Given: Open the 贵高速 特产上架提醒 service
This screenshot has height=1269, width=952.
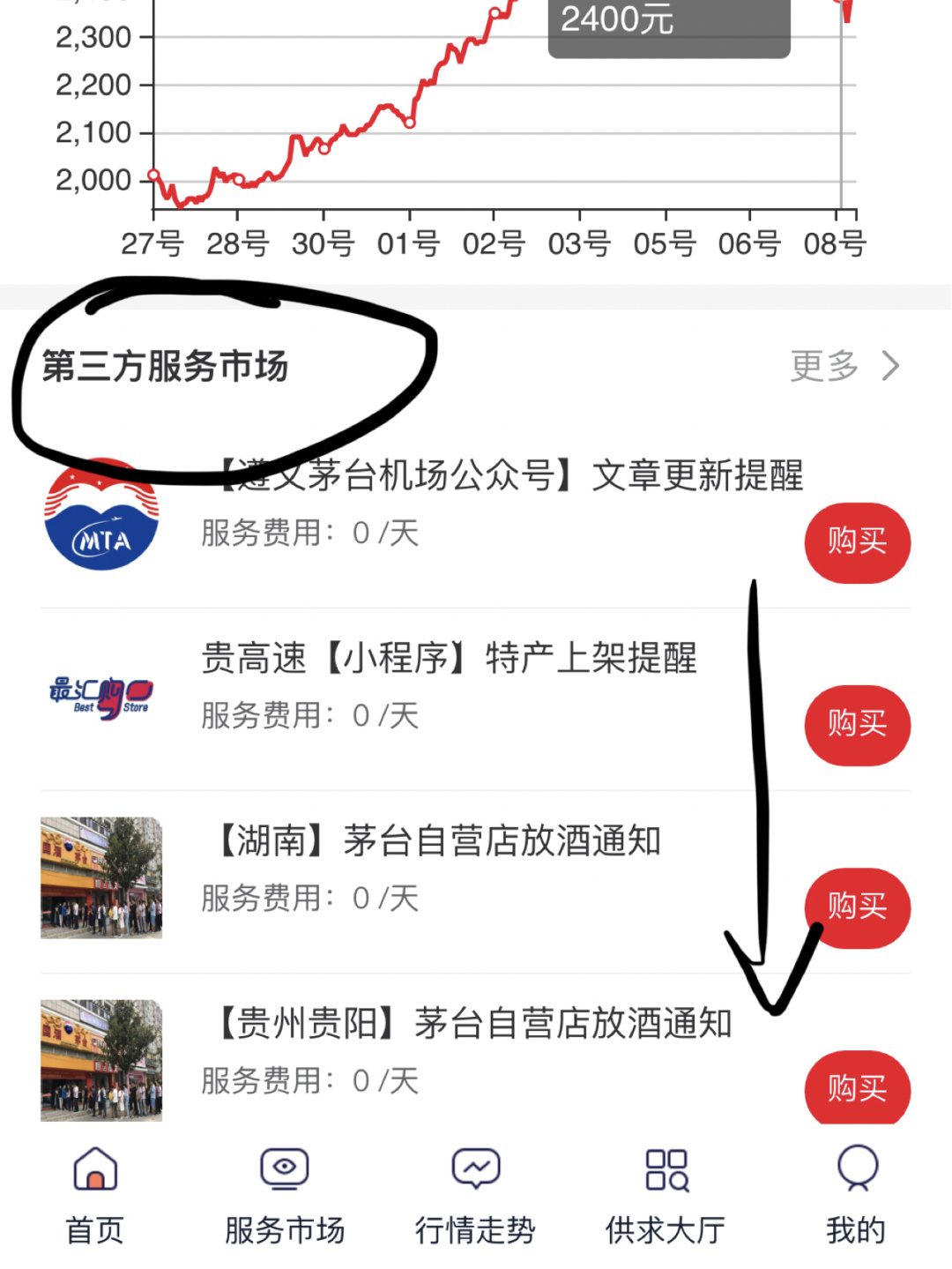Looking at the screenshot, I should (x=449, y=659).
